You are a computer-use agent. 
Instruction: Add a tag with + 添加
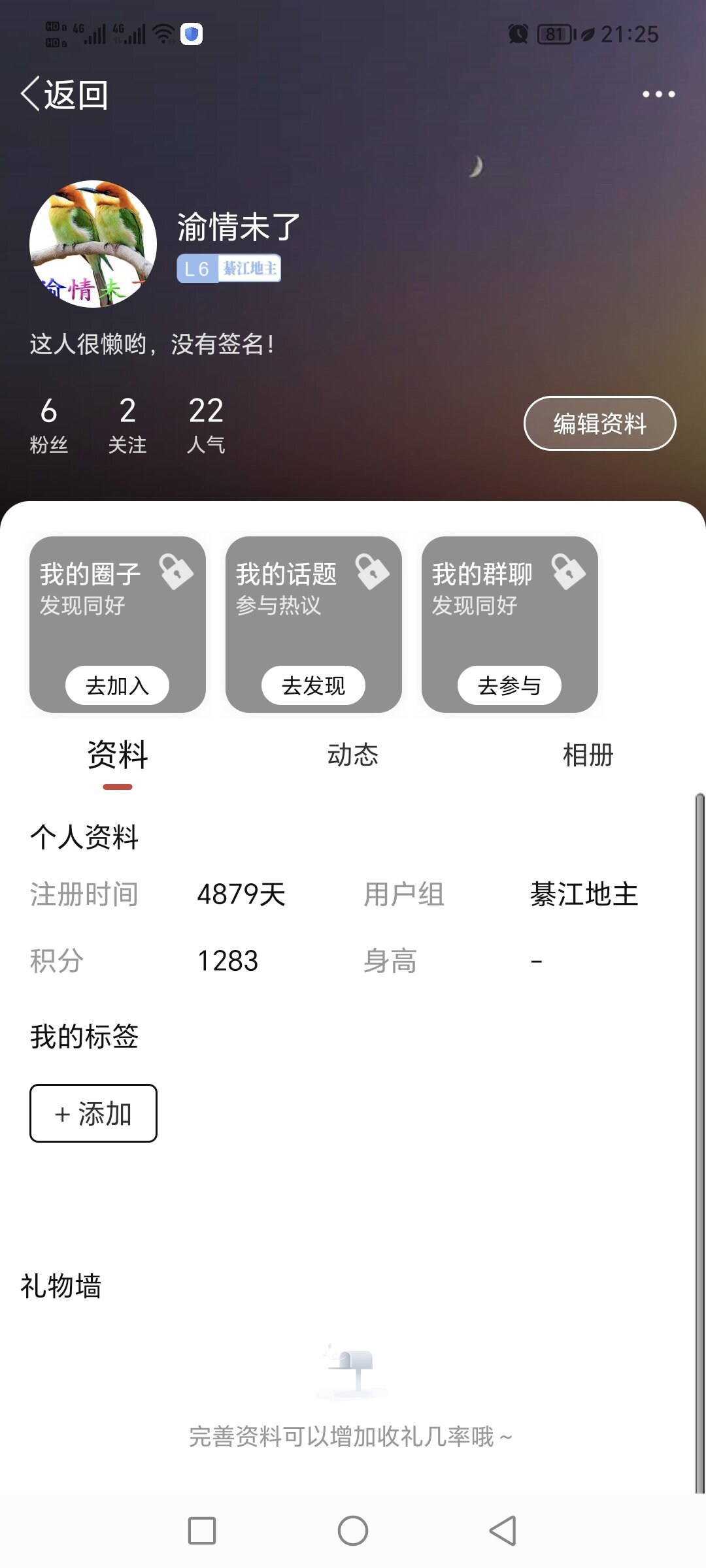[x=93, y=1113]
